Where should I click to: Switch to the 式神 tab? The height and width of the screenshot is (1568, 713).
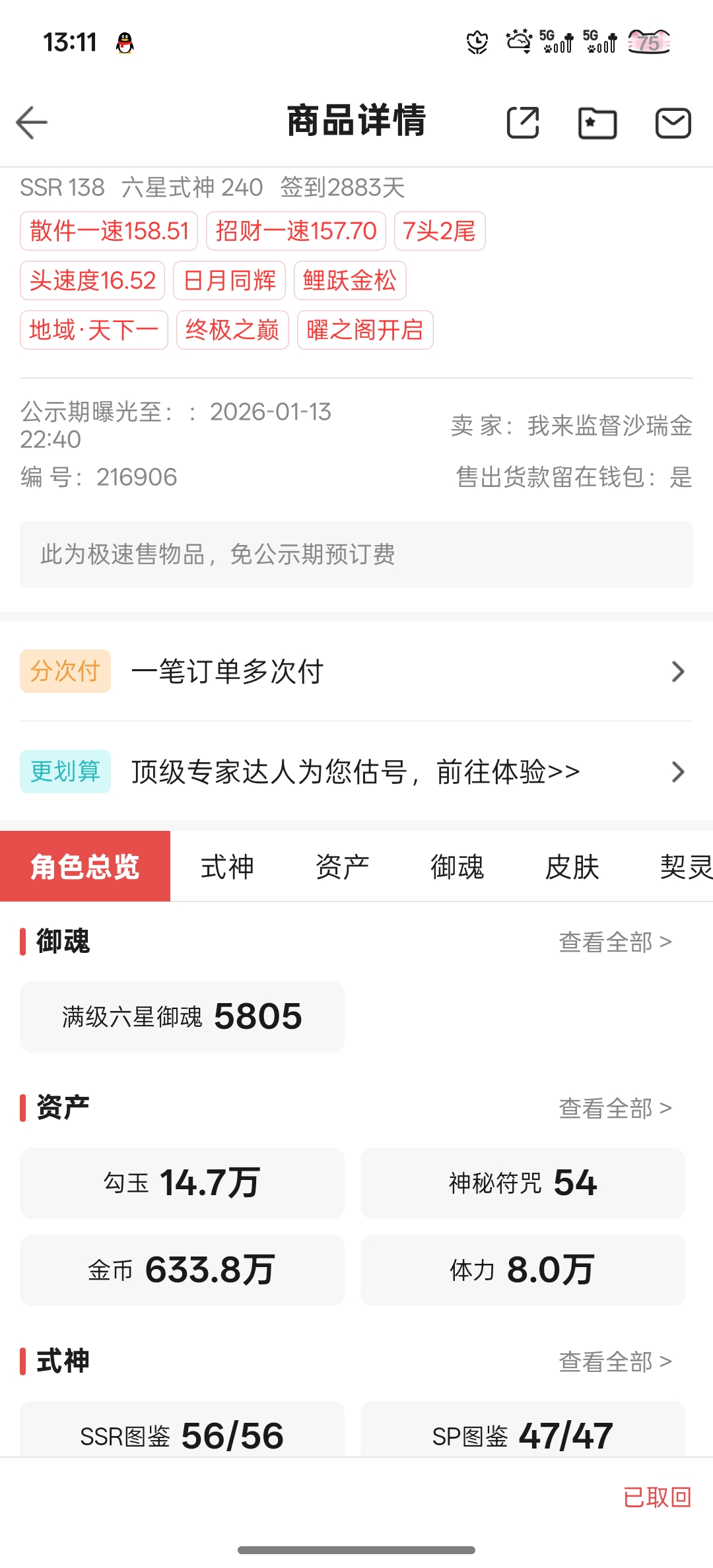pos(227,866)
